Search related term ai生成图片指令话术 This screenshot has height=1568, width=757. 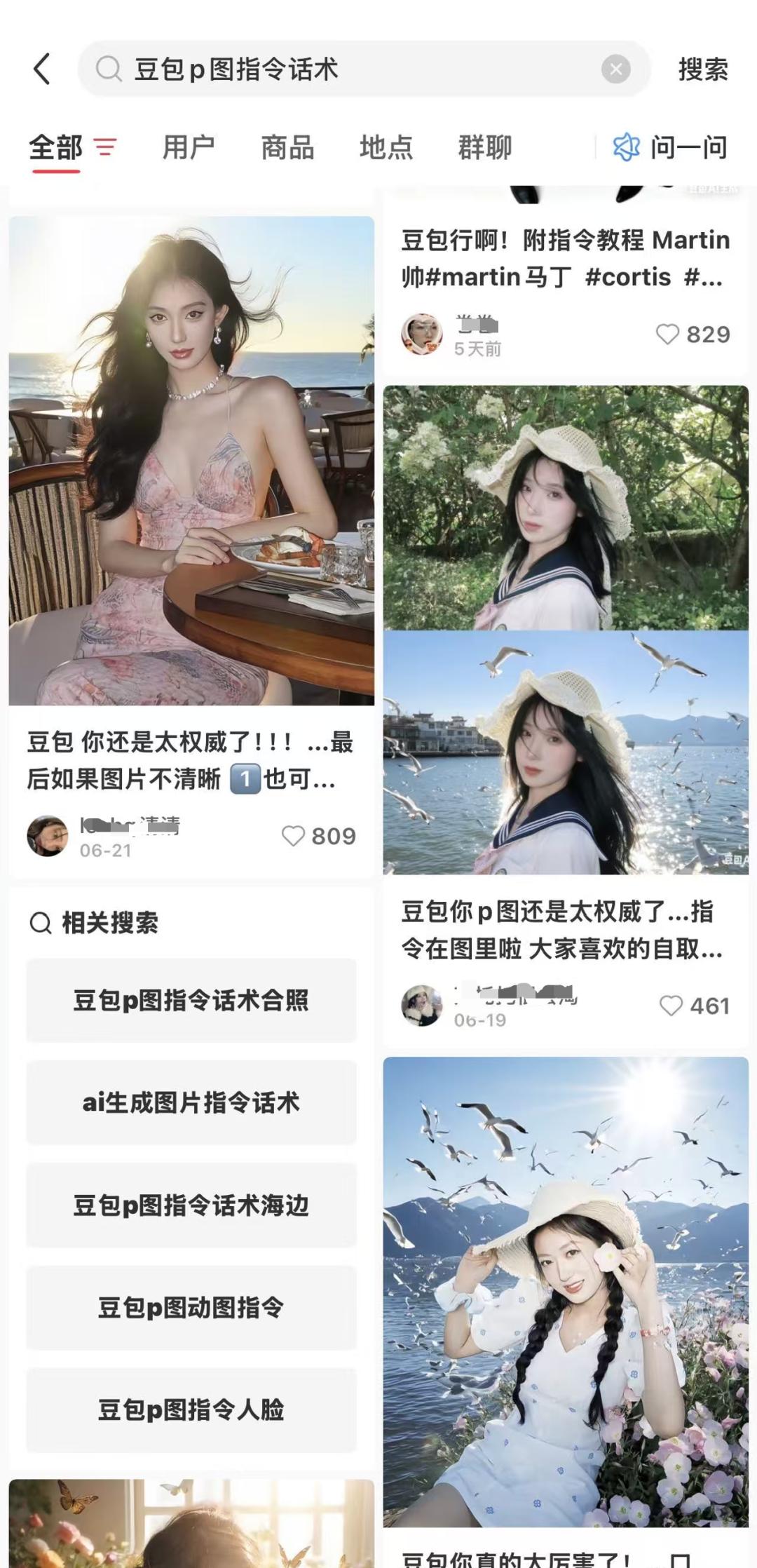[191, 1102]
